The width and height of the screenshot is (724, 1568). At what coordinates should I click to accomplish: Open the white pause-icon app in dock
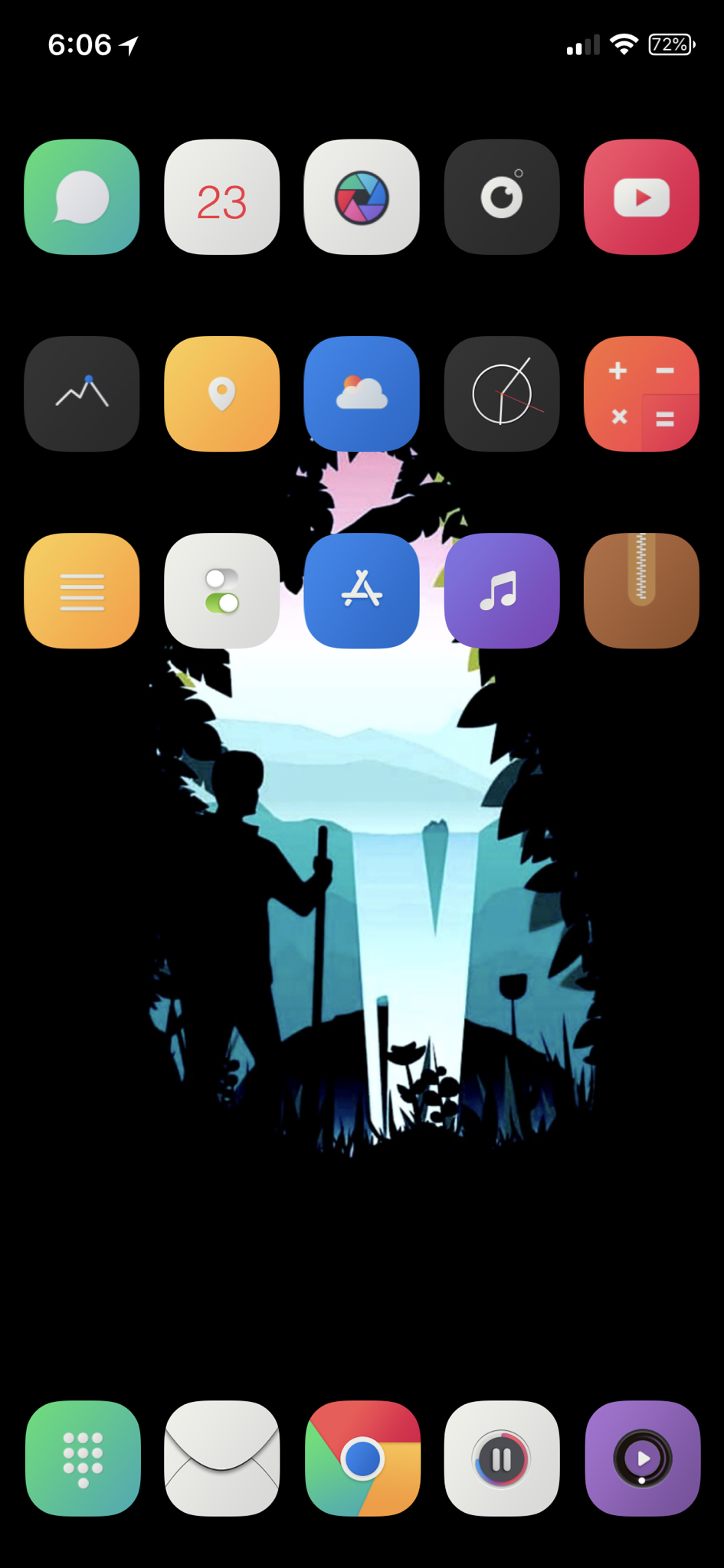502,1458
